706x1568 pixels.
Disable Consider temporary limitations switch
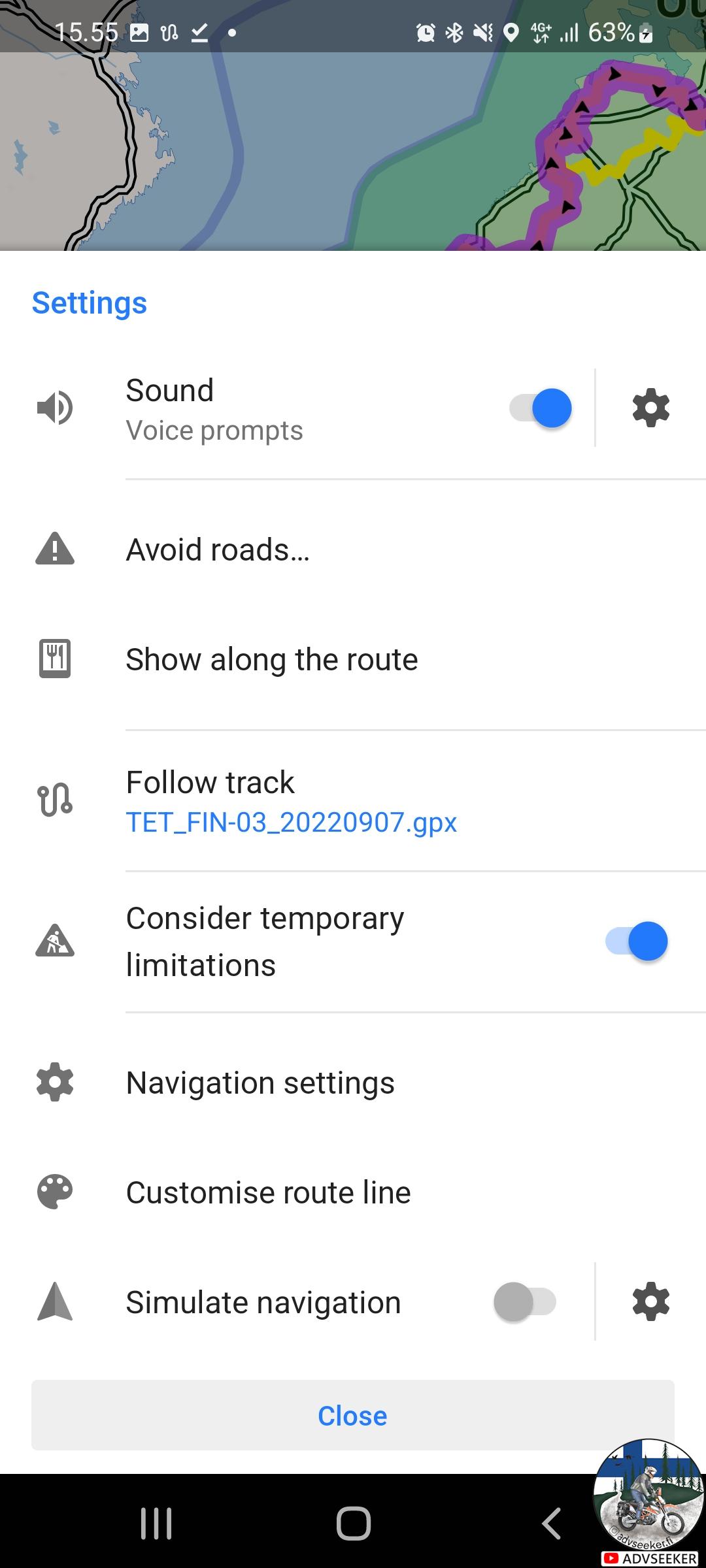637,941
